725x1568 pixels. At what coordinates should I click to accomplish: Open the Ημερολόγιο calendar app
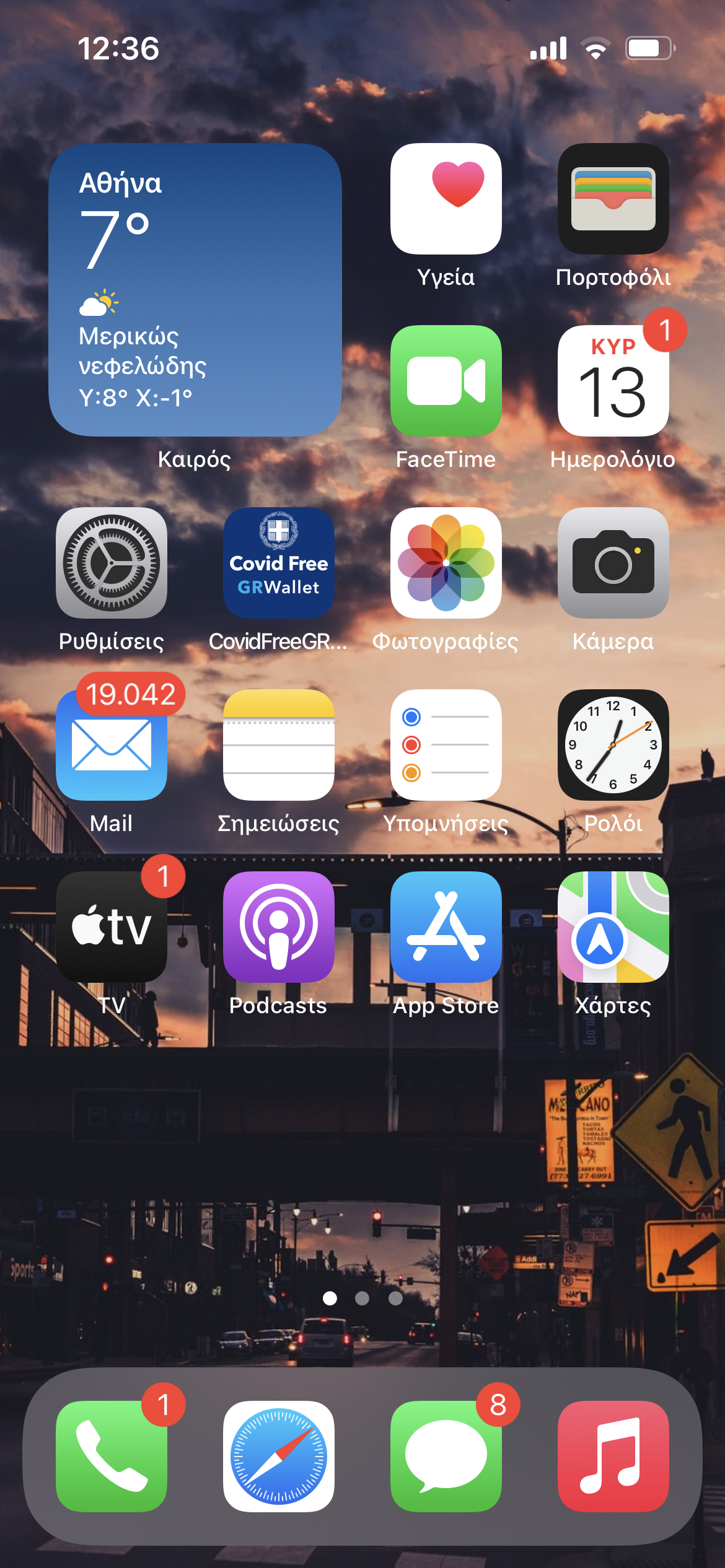[613, 381]
